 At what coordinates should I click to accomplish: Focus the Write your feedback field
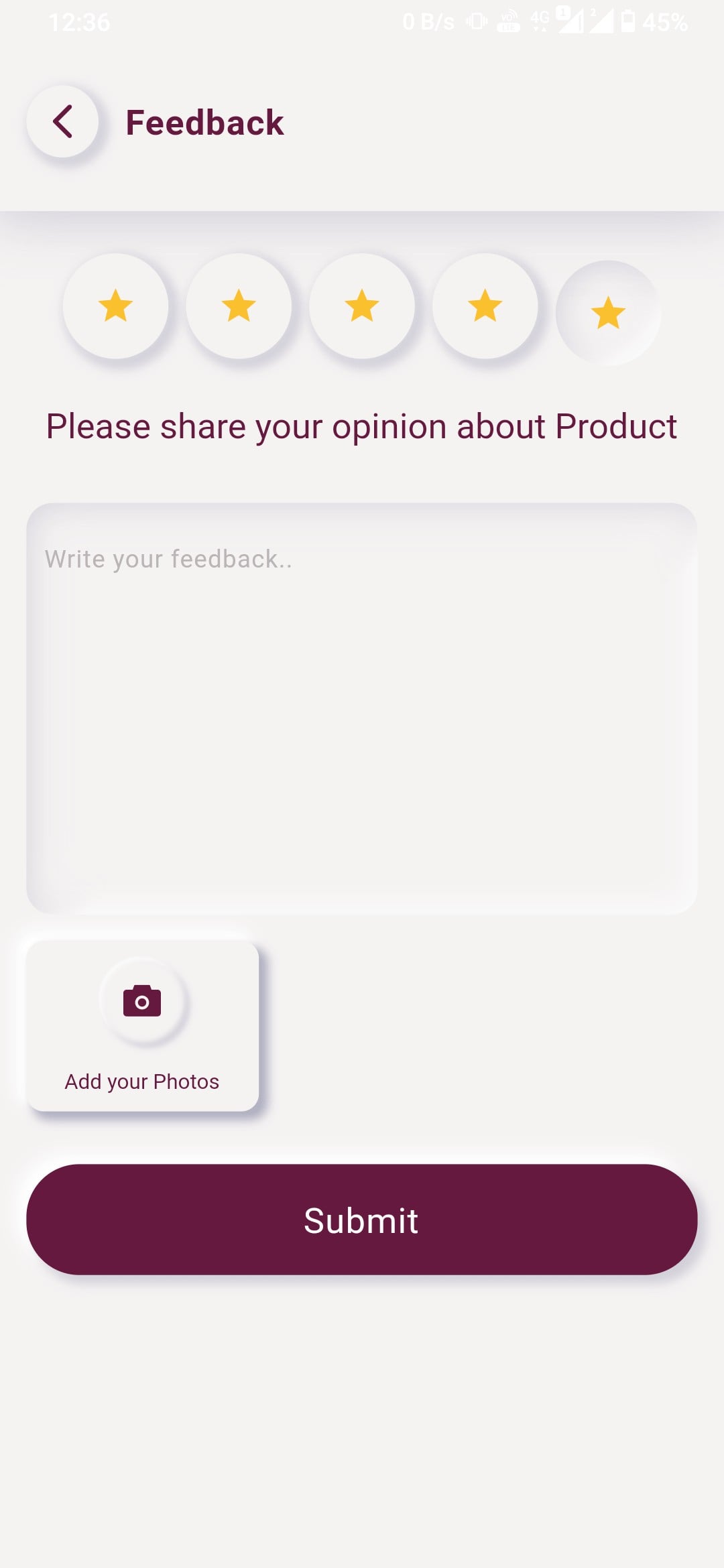tap(362, 708)
